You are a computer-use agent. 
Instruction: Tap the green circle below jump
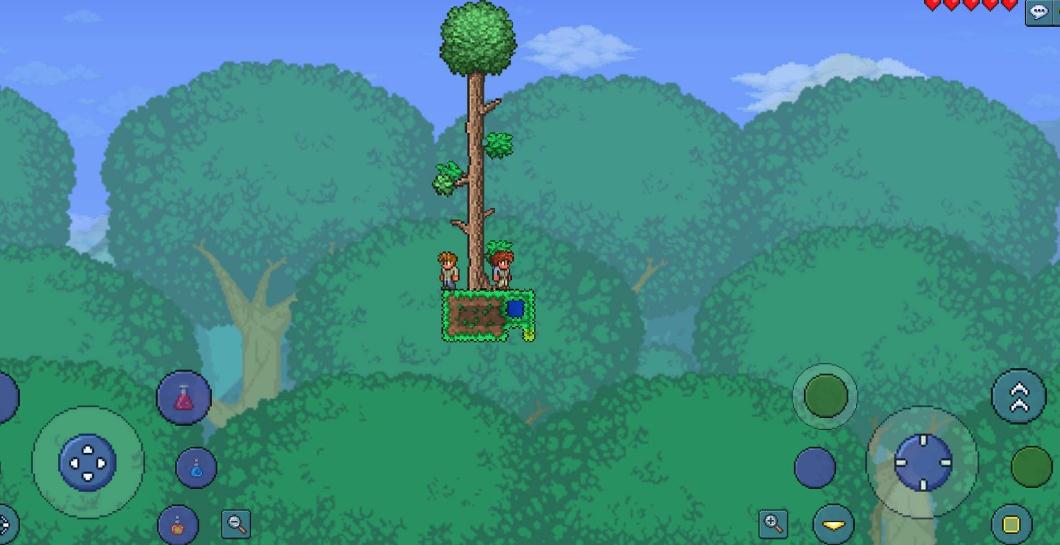click(1031, 466)
